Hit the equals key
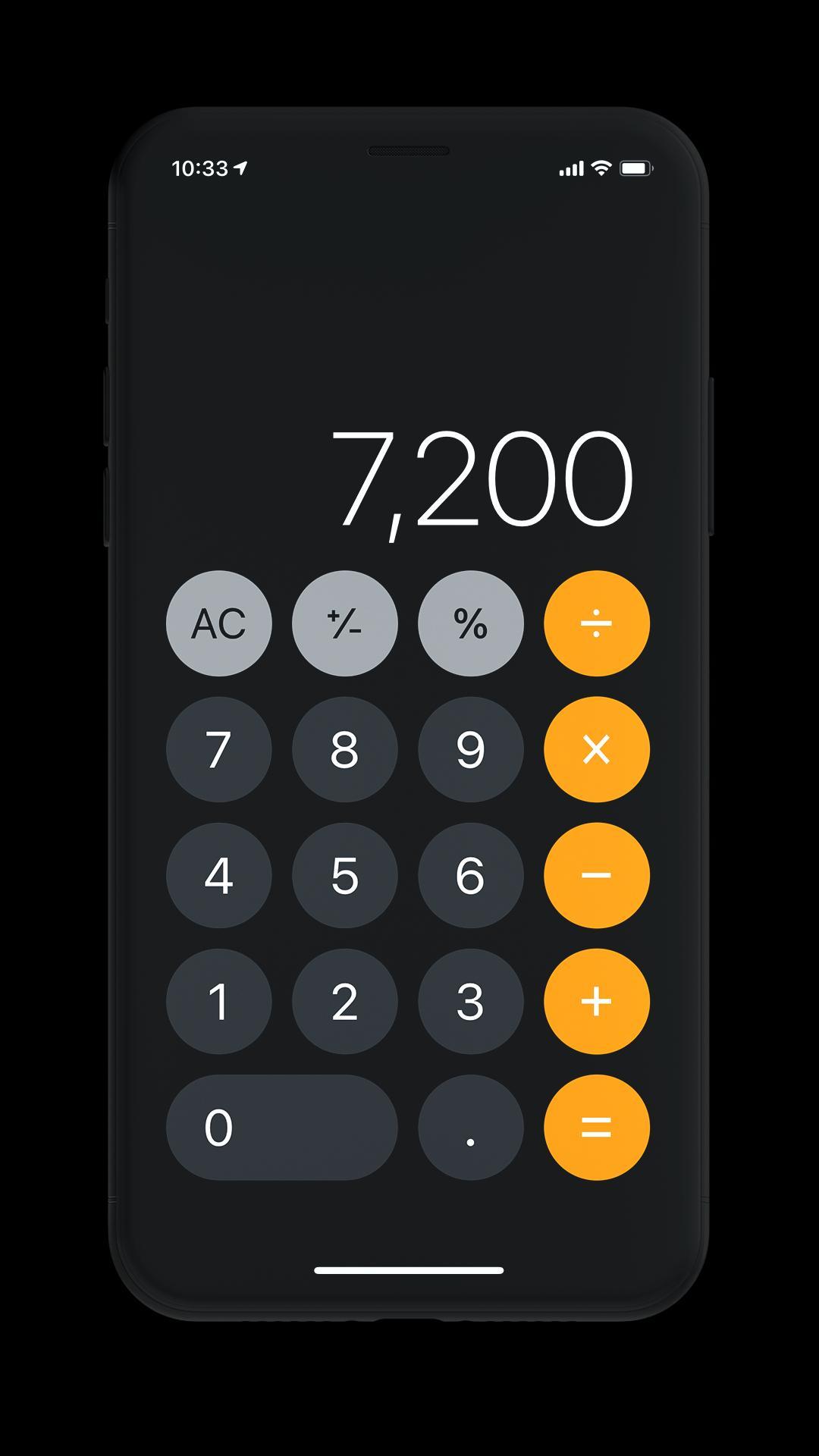This screenshot has width=819, height=1456. point(597,1127)
